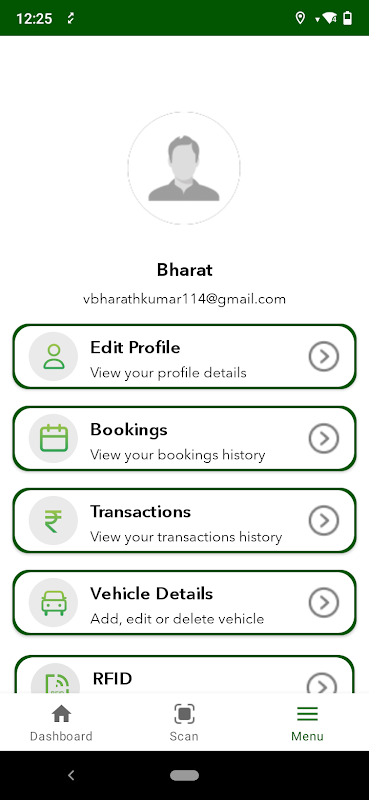
Task: Select the Menu tab
Action: click(x=307, y=722)
